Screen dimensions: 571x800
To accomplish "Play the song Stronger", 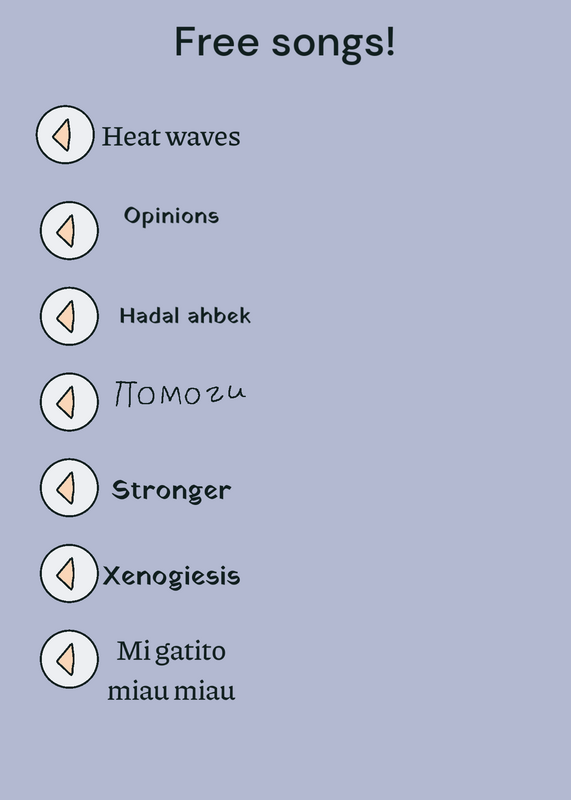I will [69, 488].
